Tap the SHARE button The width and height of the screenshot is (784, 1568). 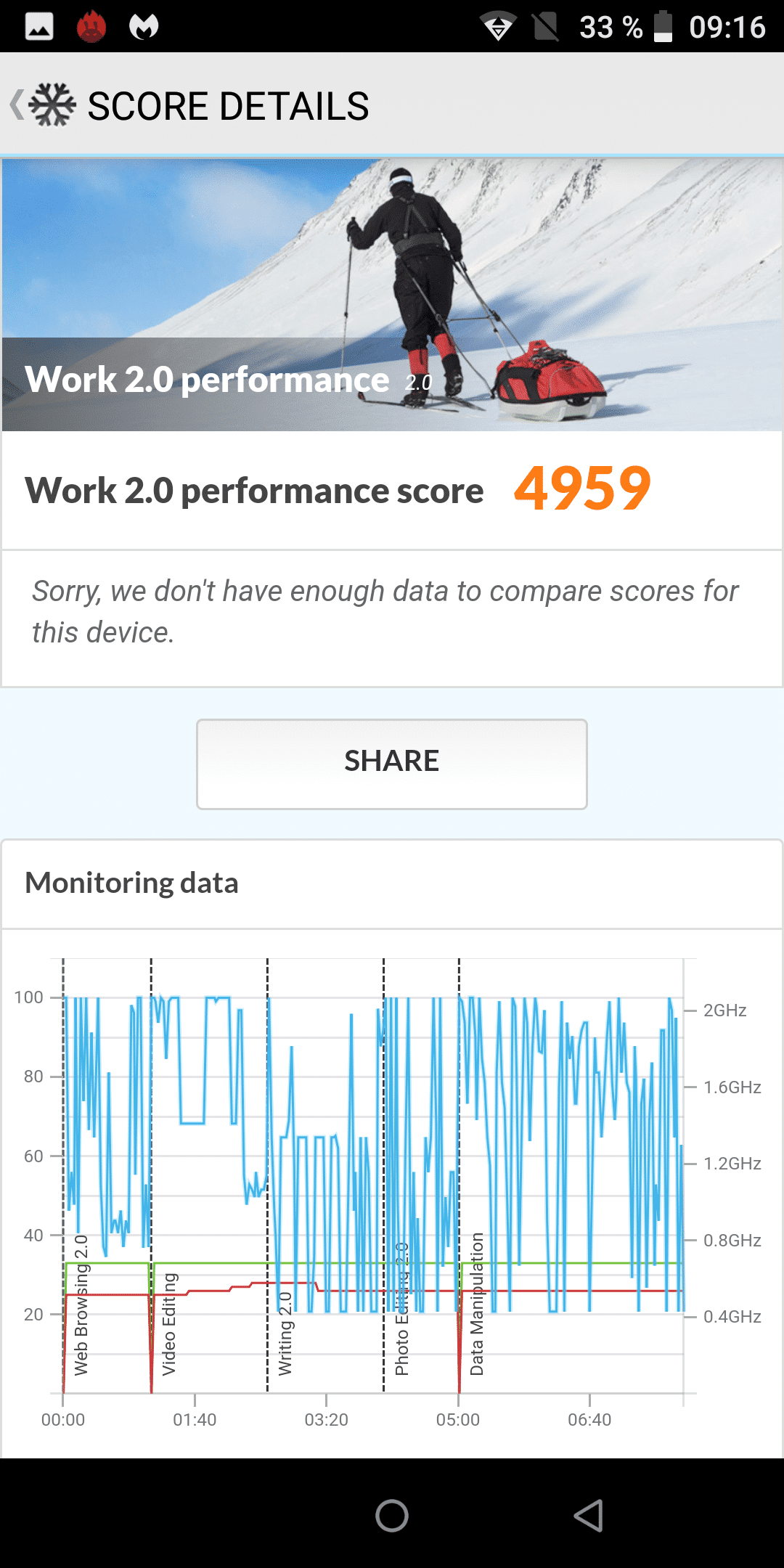click(392, 764)
